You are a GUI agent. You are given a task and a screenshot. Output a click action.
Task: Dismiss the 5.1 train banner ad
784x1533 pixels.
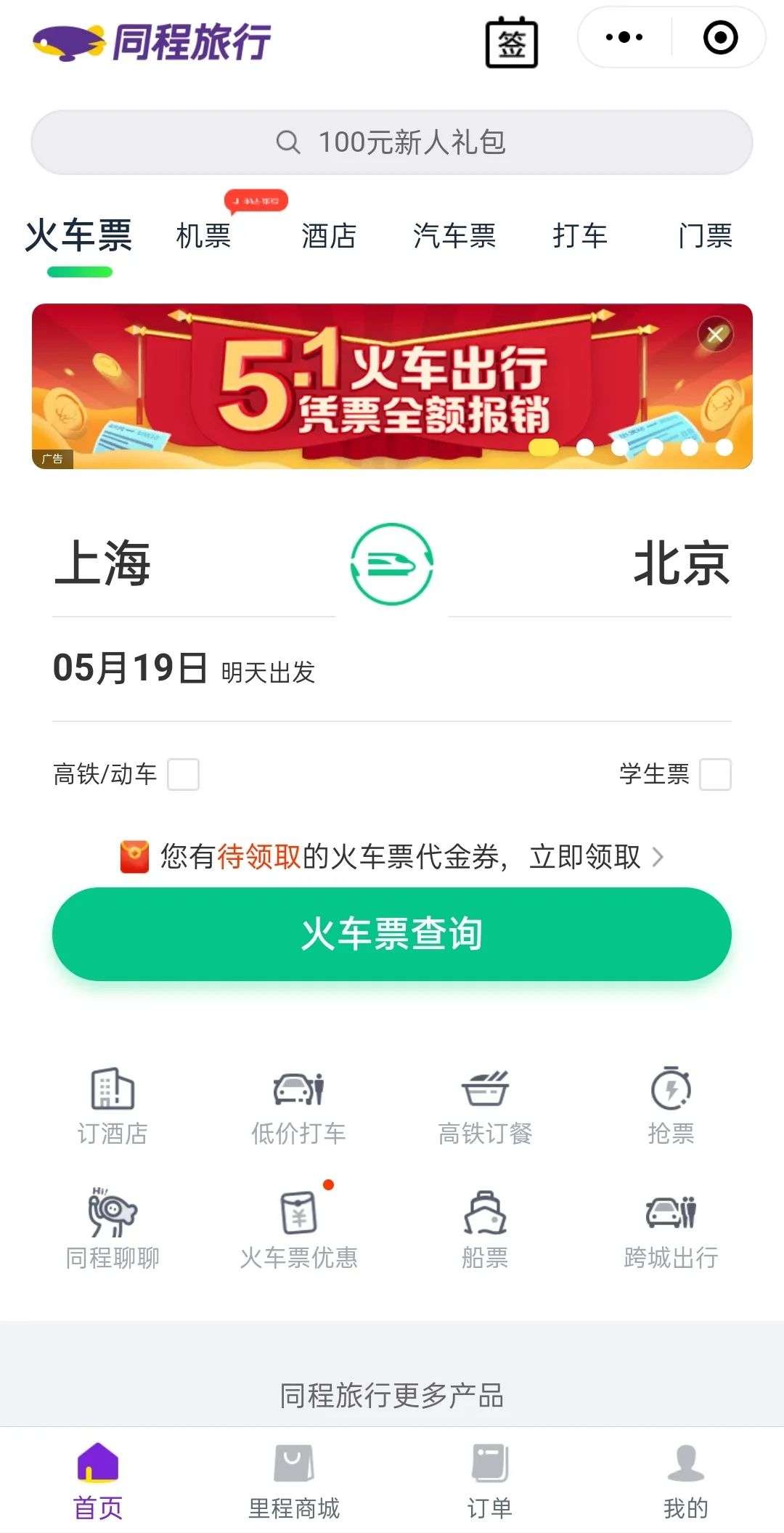tap(715, 335)
